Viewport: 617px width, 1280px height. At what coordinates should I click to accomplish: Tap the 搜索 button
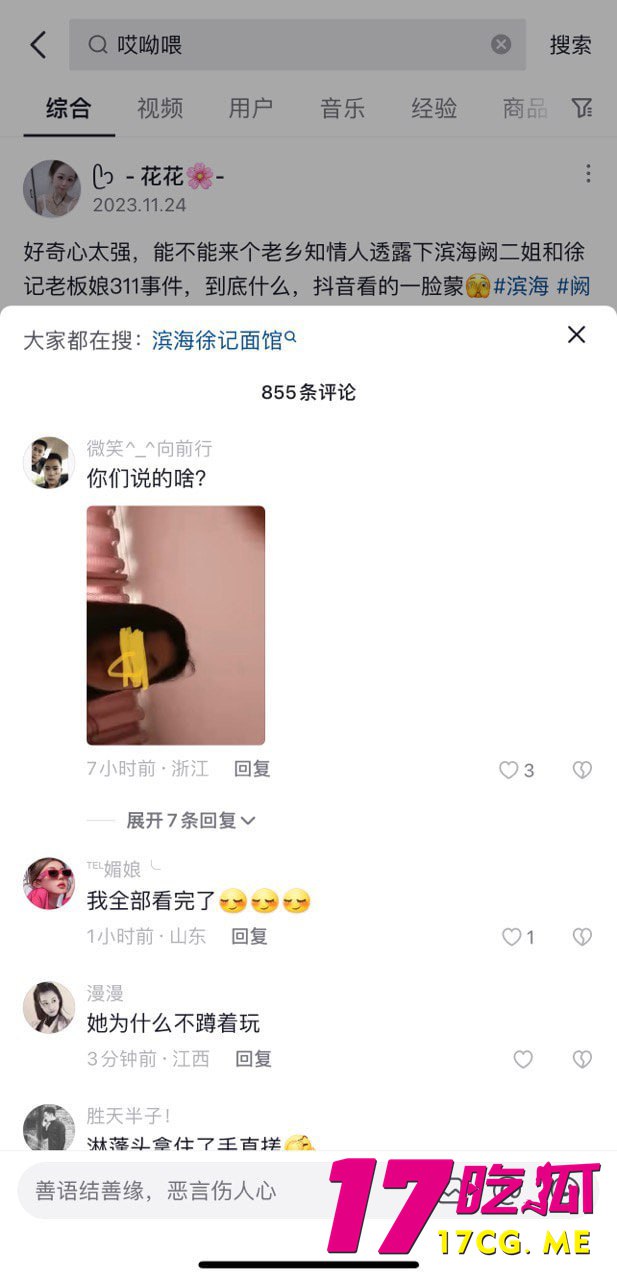(570, 45)
